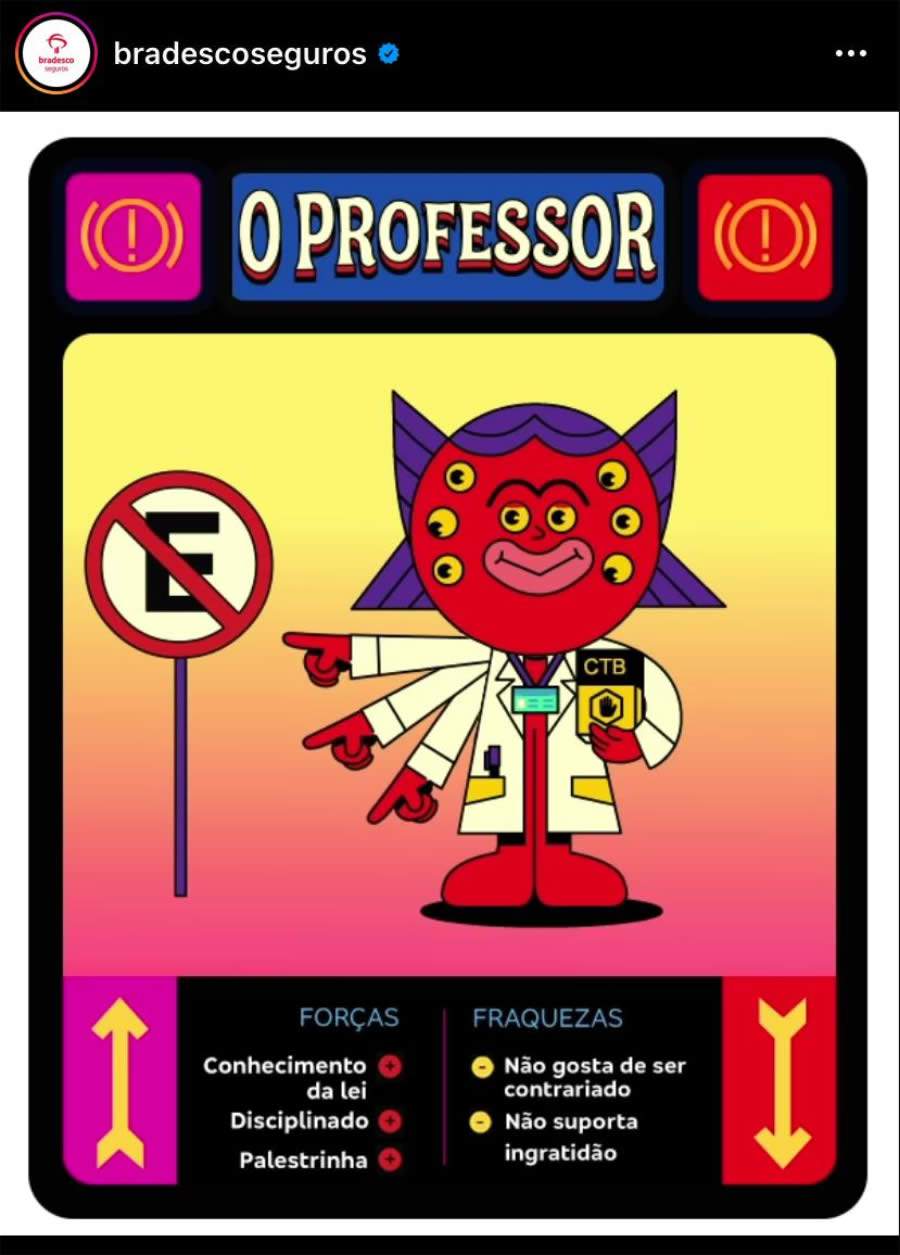
Task: Open the bradescoseguros username link
Action: coord(240,54)
